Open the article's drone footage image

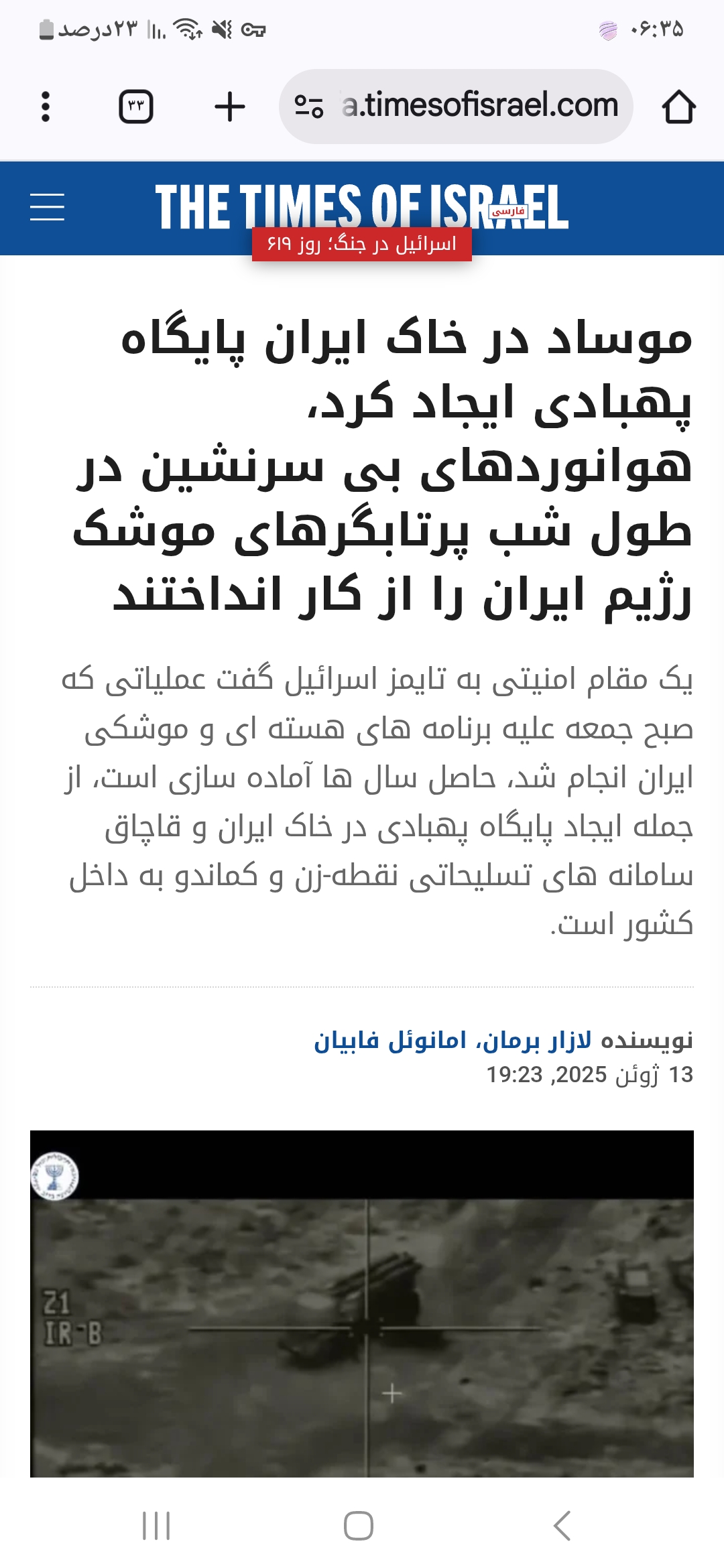(362, 1303)
